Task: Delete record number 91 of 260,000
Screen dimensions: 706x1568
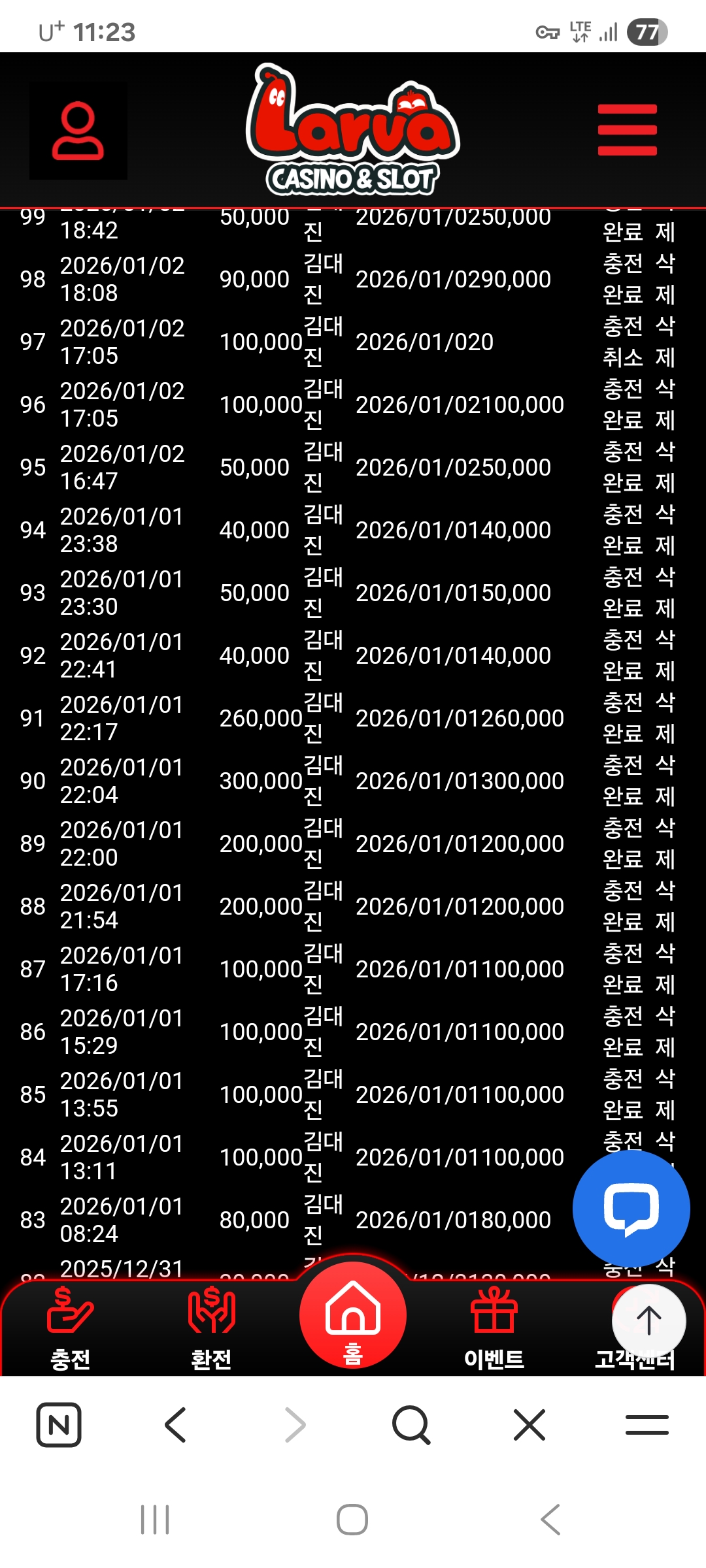Action: tap(665, 718)
